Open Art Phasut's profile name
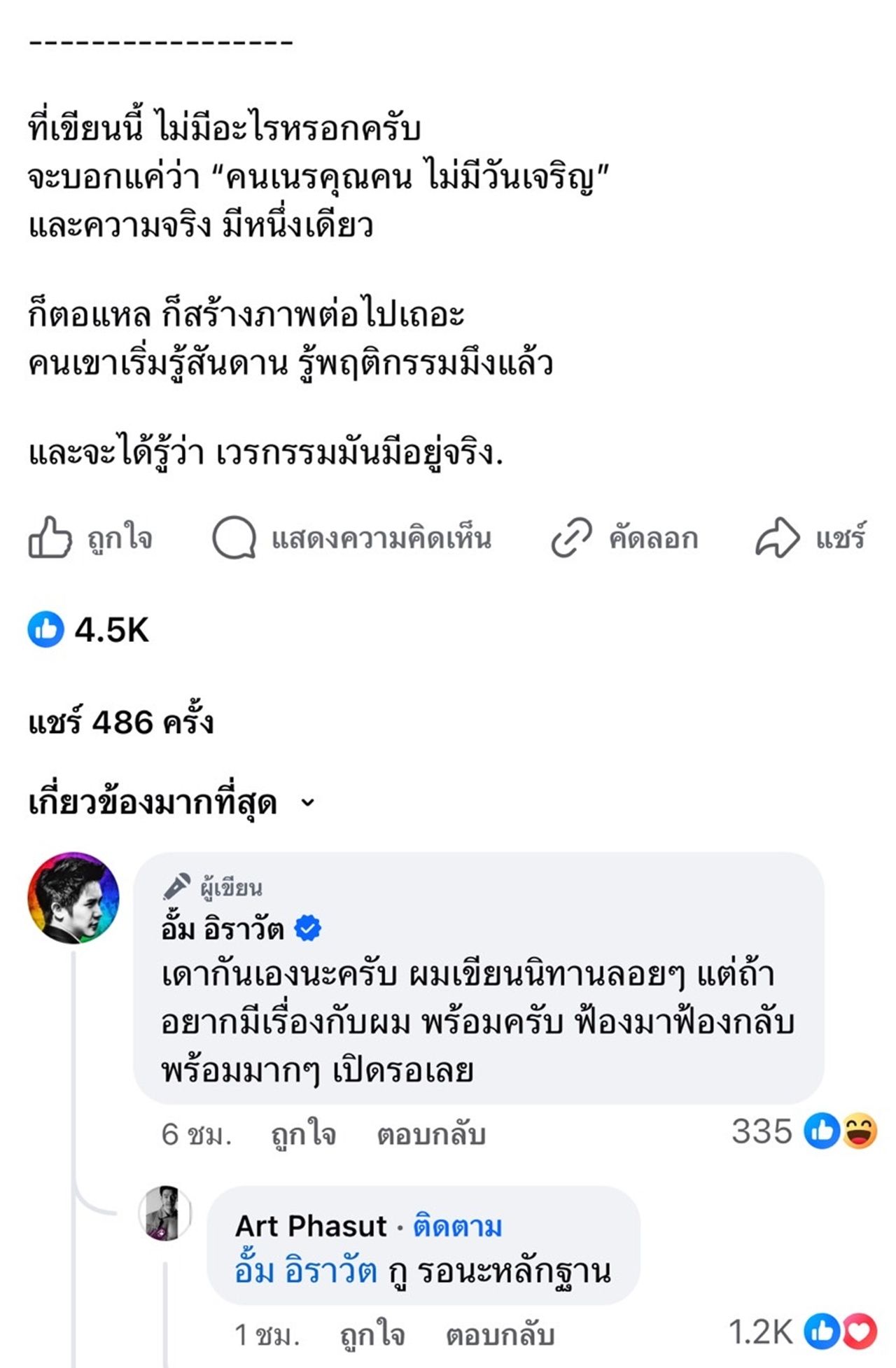This screenshot has height=1368, width=896. [x=311, y=1227]
